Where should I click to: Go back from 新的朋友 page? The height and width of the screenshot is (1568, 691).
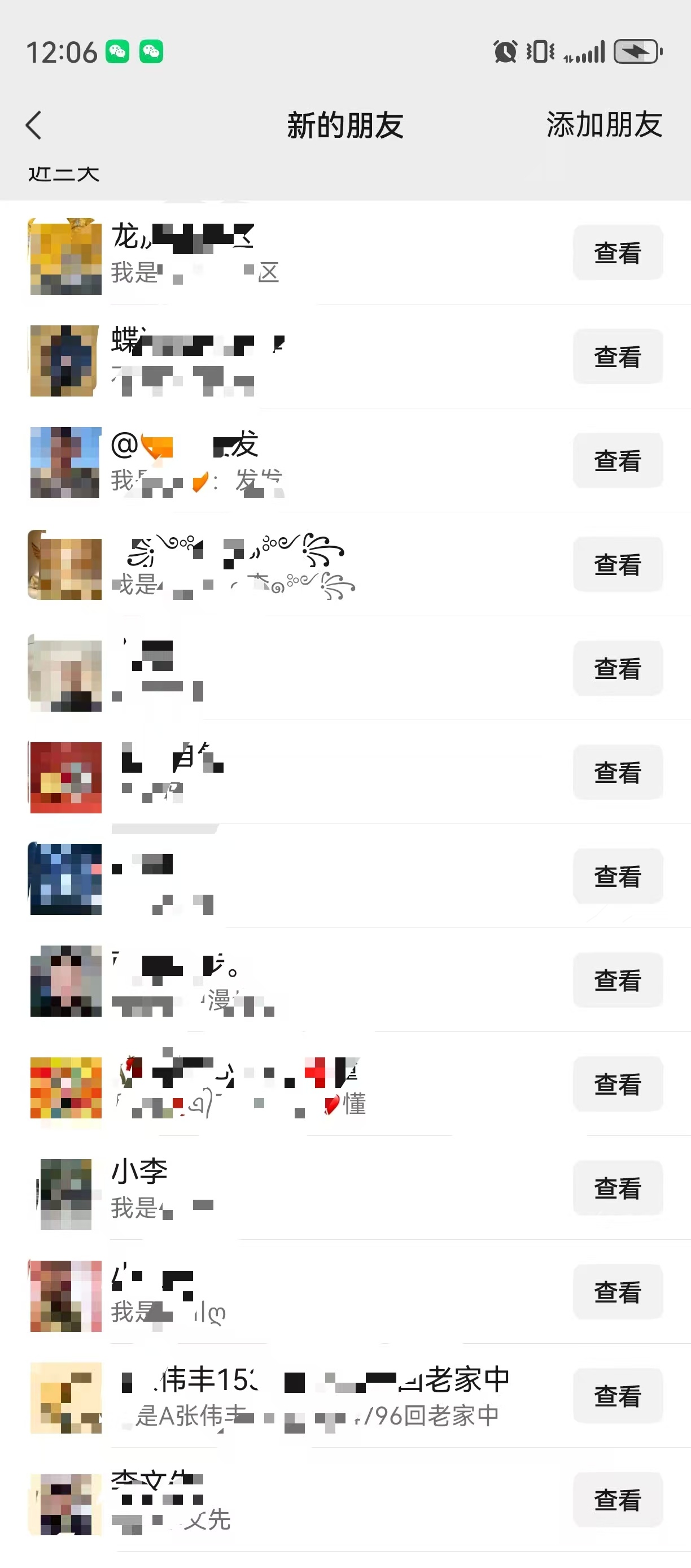click(34, 125)
